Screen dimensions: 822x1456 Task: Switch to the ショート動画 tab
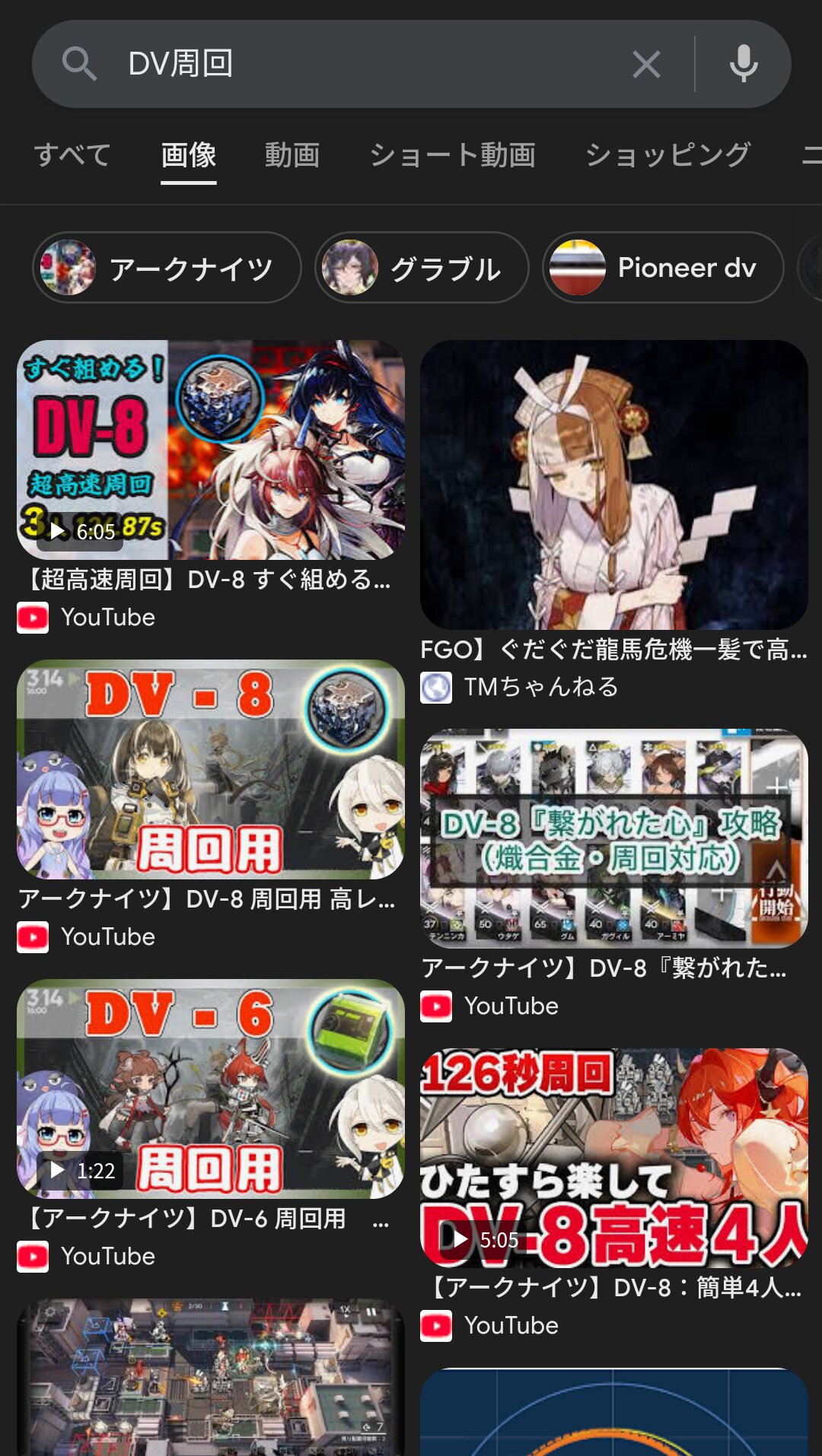(452, 155)
